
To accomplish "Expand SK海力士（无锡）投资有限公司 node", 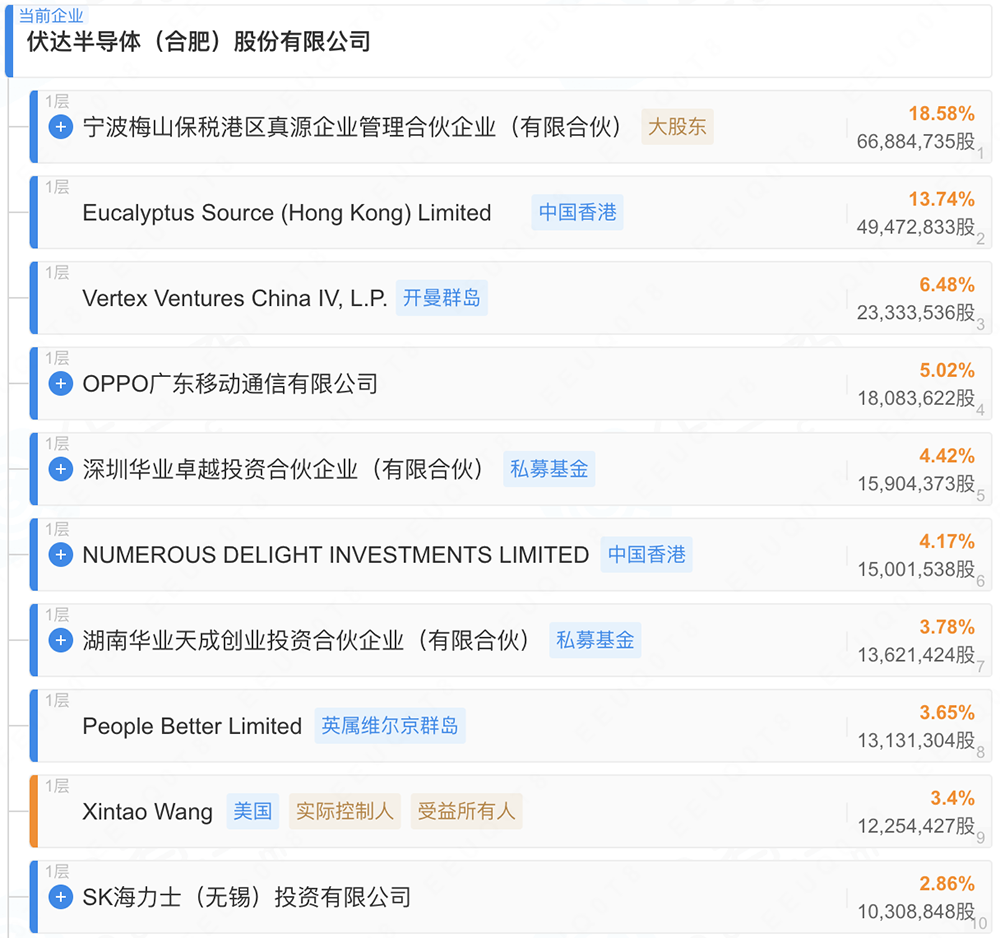I will [61, 897].
